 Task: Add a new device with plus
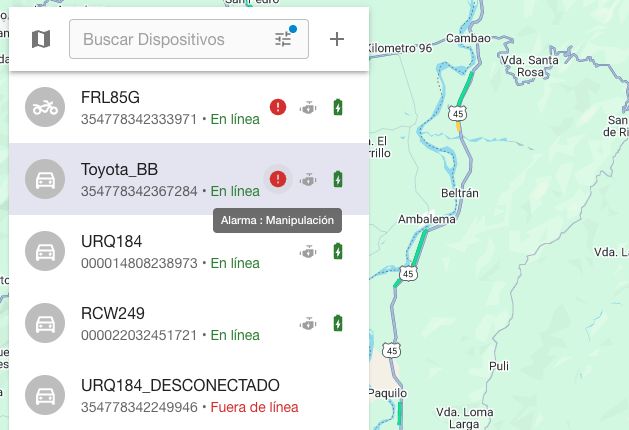click(x=337, y=39)
